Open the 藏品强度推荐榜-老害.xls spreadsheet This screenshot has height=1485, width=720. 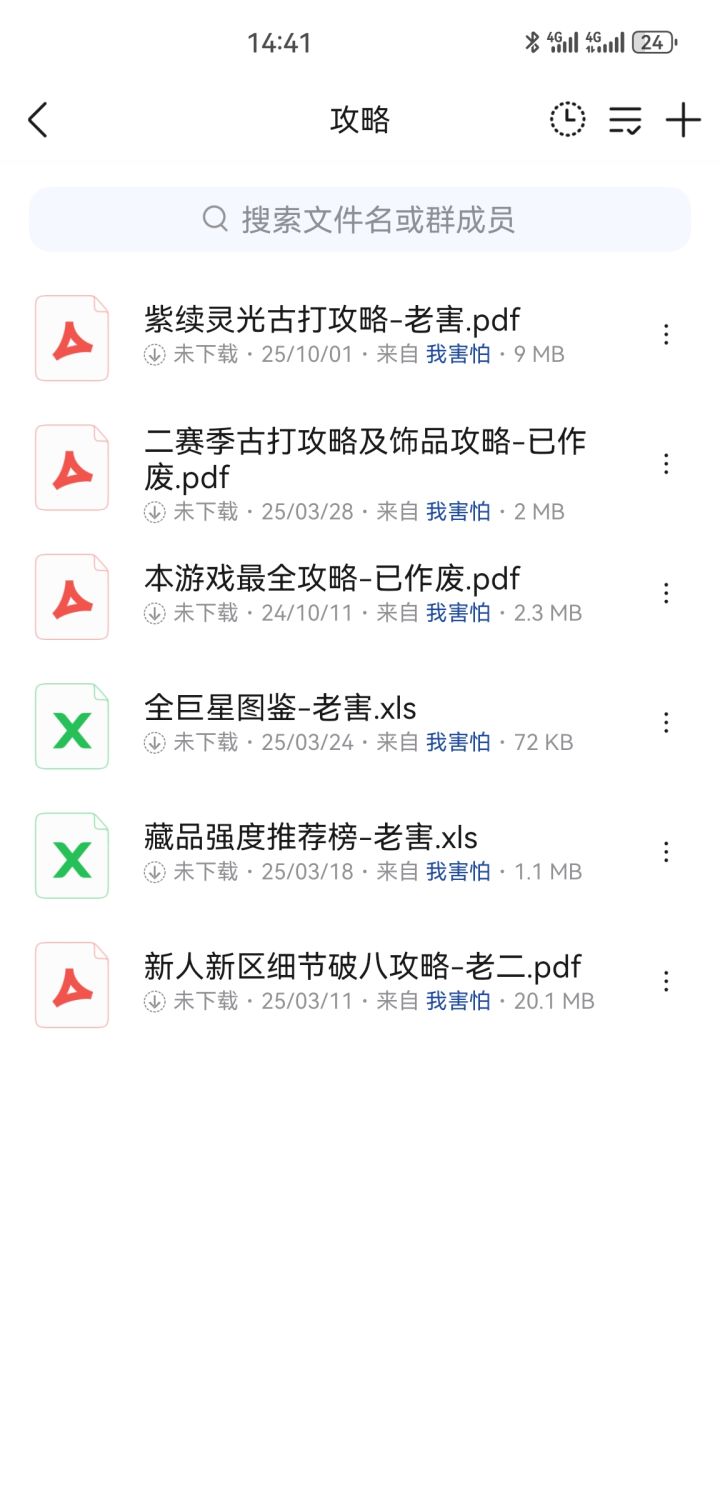pos(310,838)
